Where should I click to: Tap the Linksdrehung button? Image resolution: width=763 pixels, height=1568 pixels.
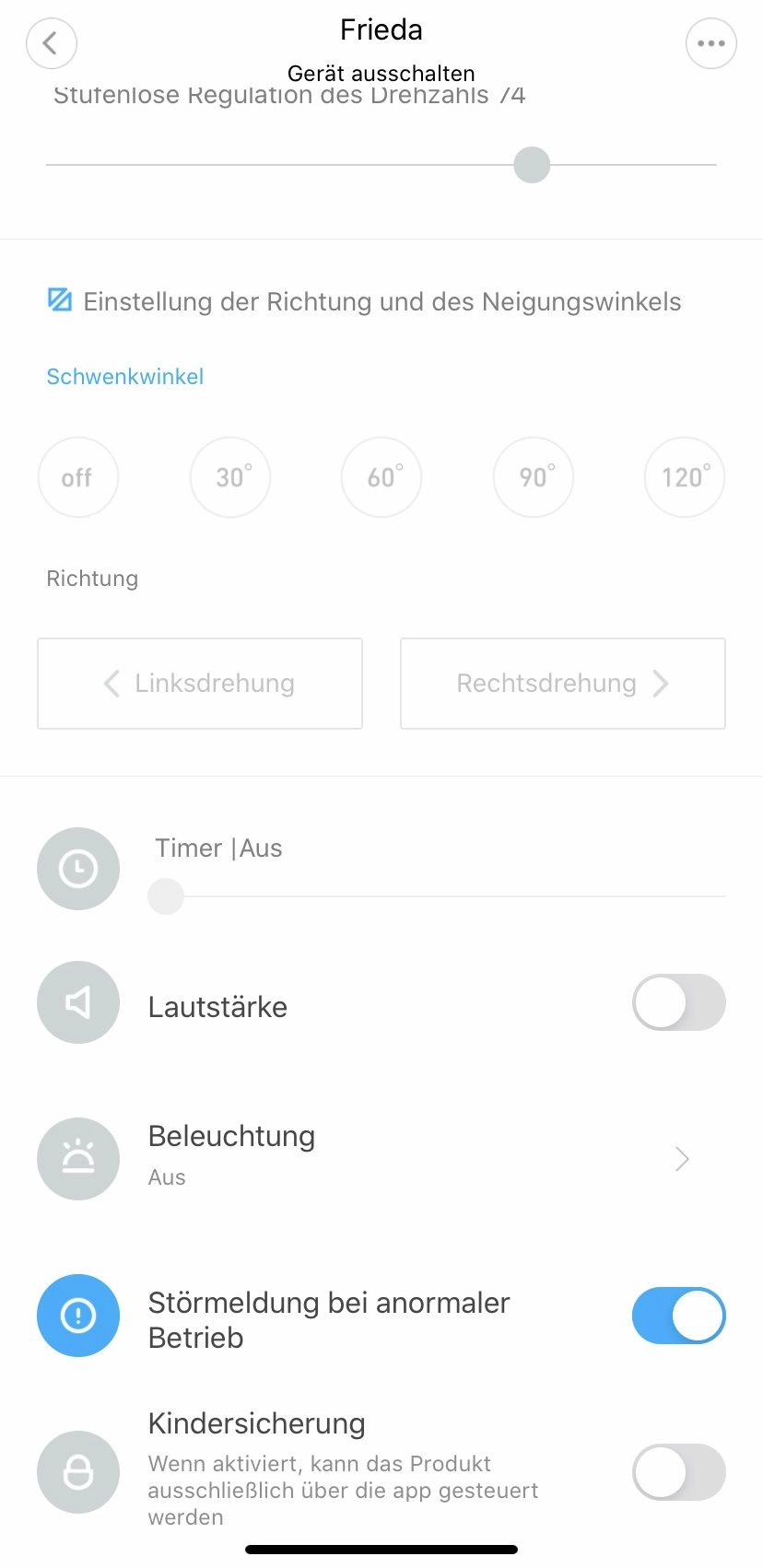point(200,684)
